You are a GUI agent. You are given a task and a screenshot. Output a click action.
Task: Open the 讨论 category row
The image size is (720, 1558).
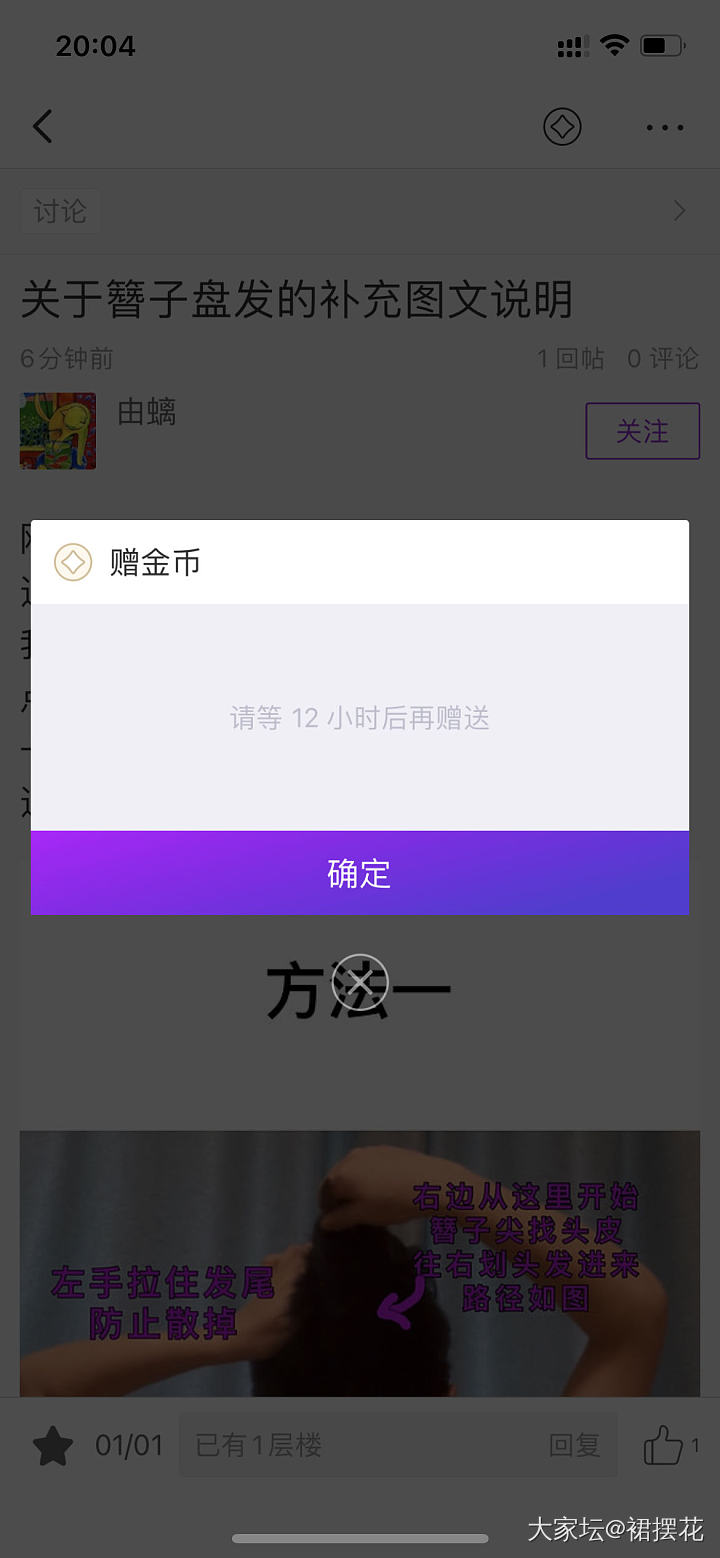(x=360, y=211)
